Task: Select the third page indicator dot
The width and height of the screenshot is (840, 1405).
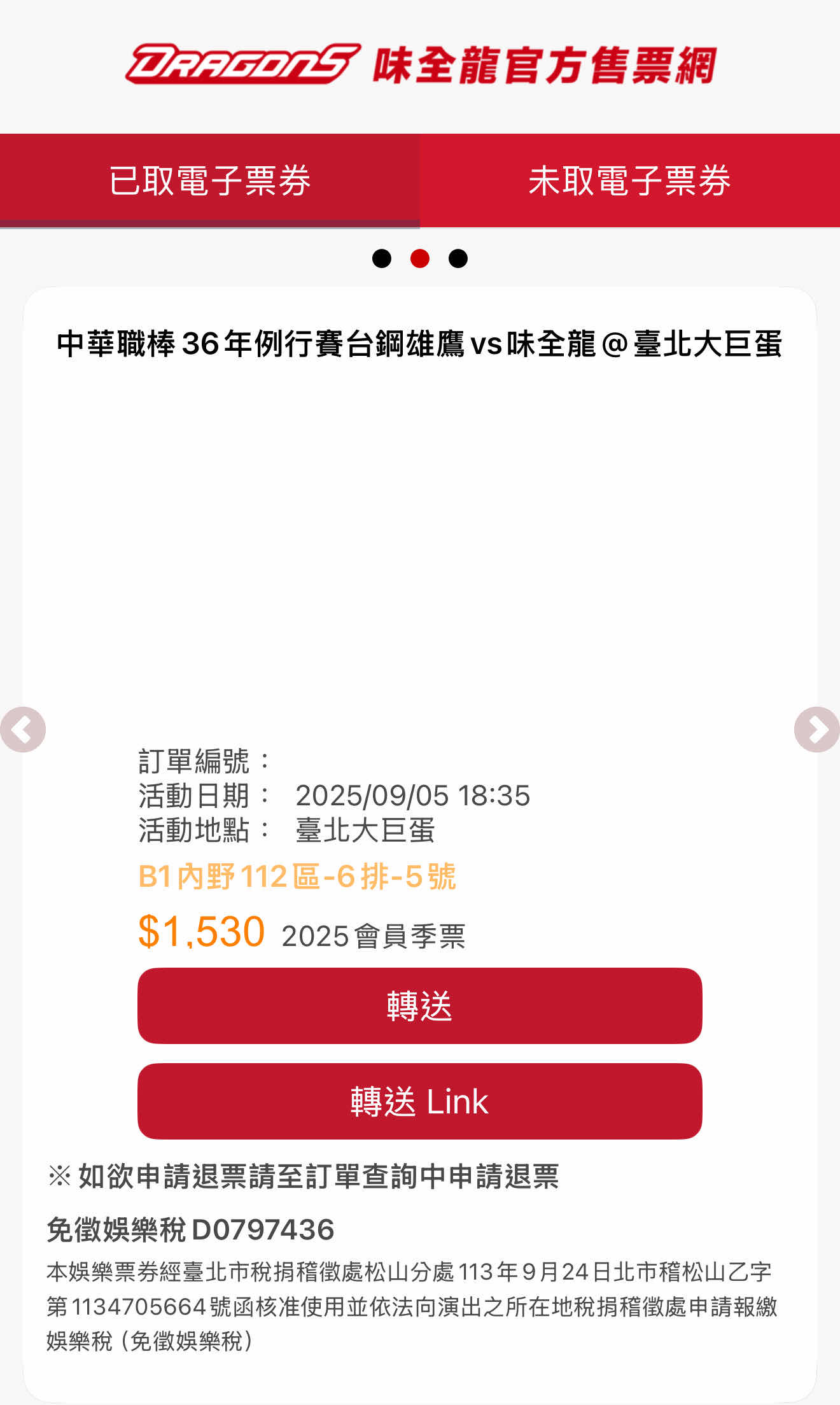Action: 458,258
